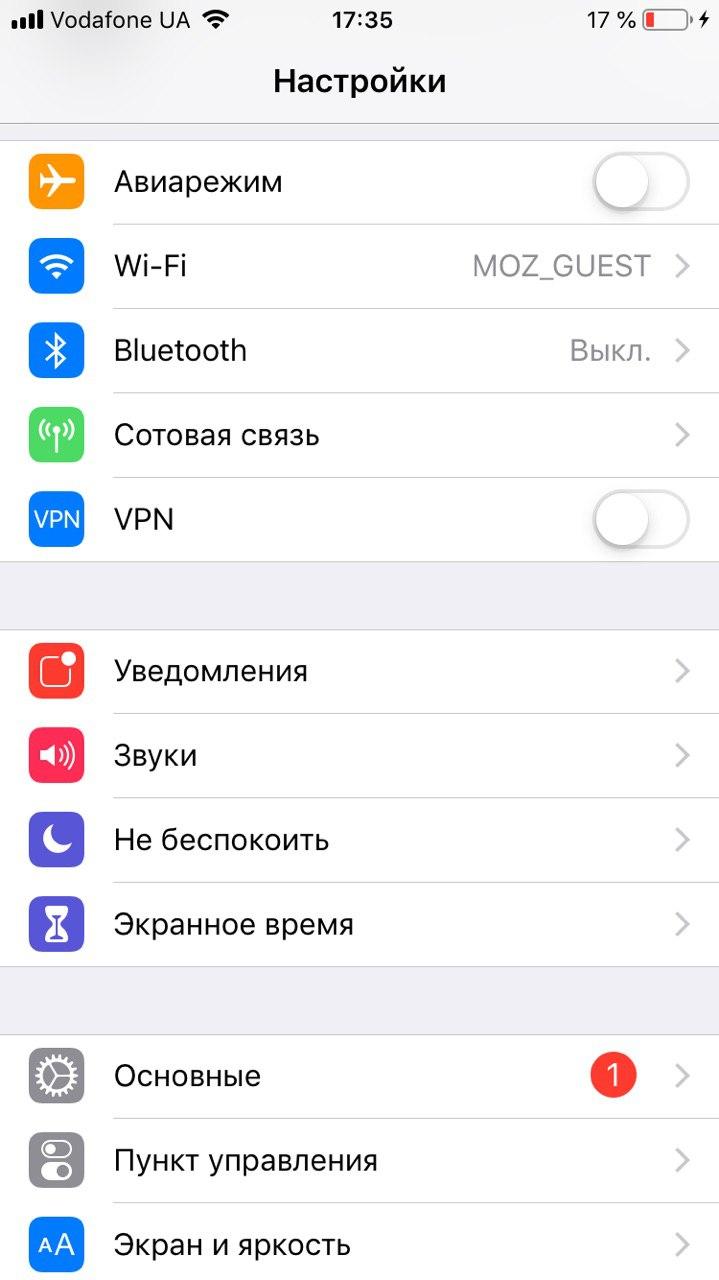Open the Bluetooth settings row
719x1280 pixels.
tap(360, 351)
